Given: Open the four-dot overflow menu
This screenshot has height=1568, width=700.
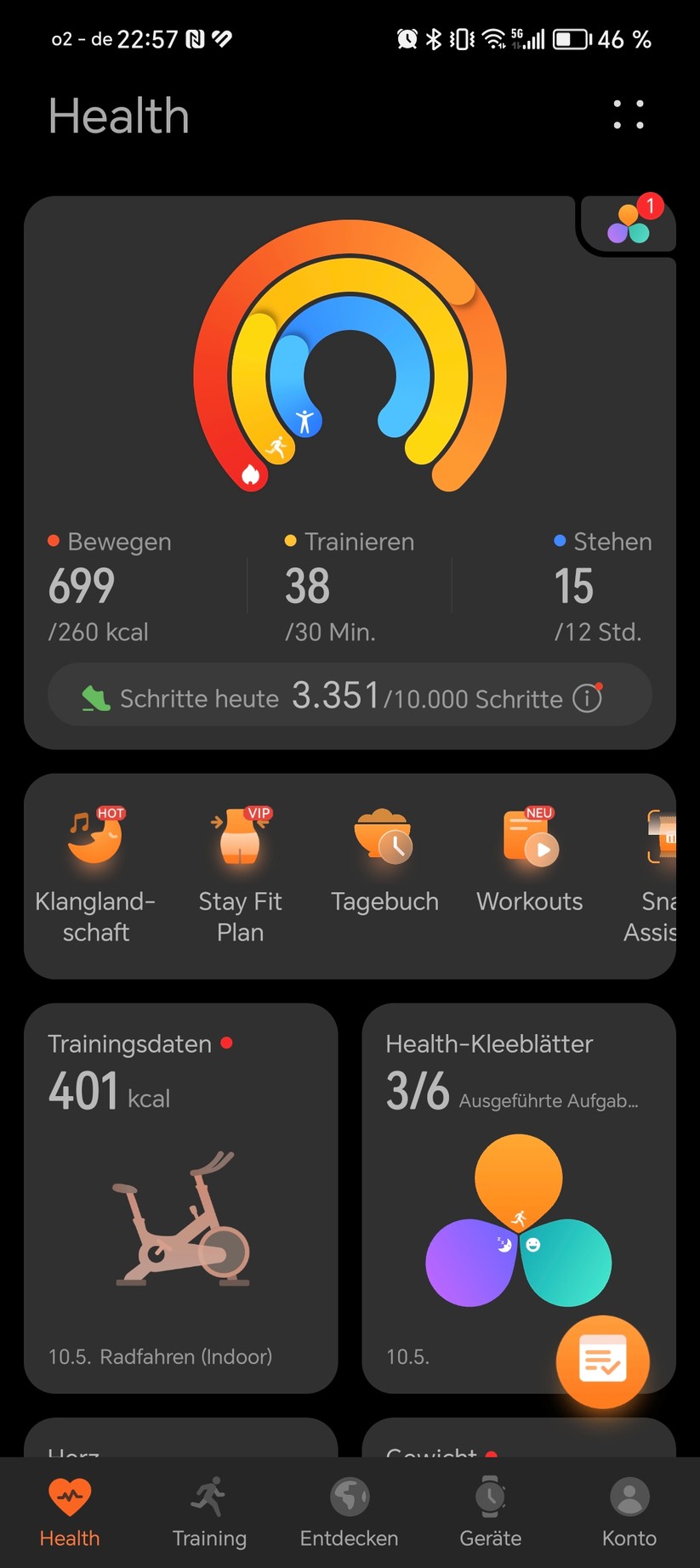Looking at the screenshot, I should point(629,115).
